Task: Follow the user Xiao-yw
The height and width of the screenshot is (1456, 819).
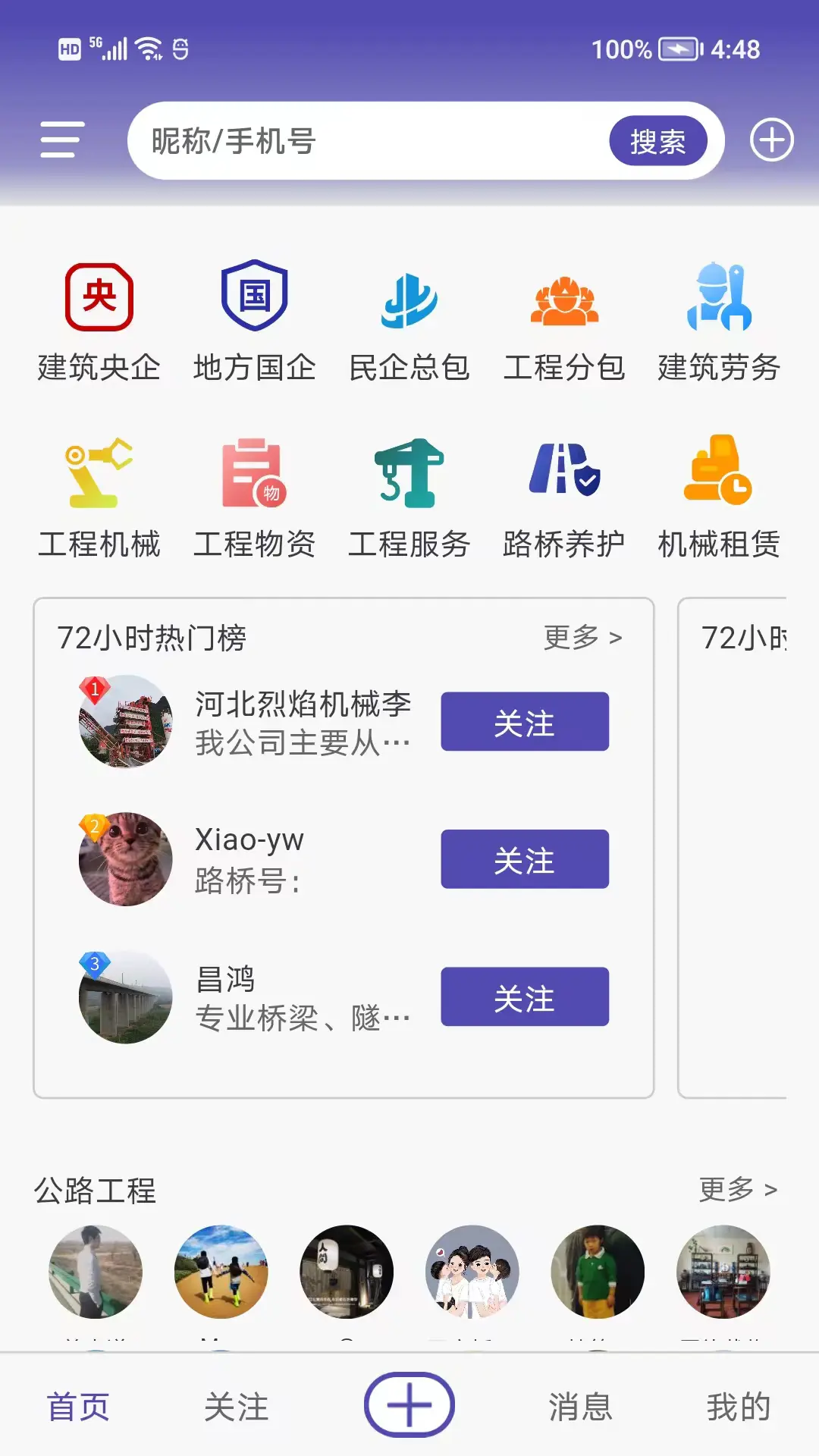Action: (x=525, y=859)
